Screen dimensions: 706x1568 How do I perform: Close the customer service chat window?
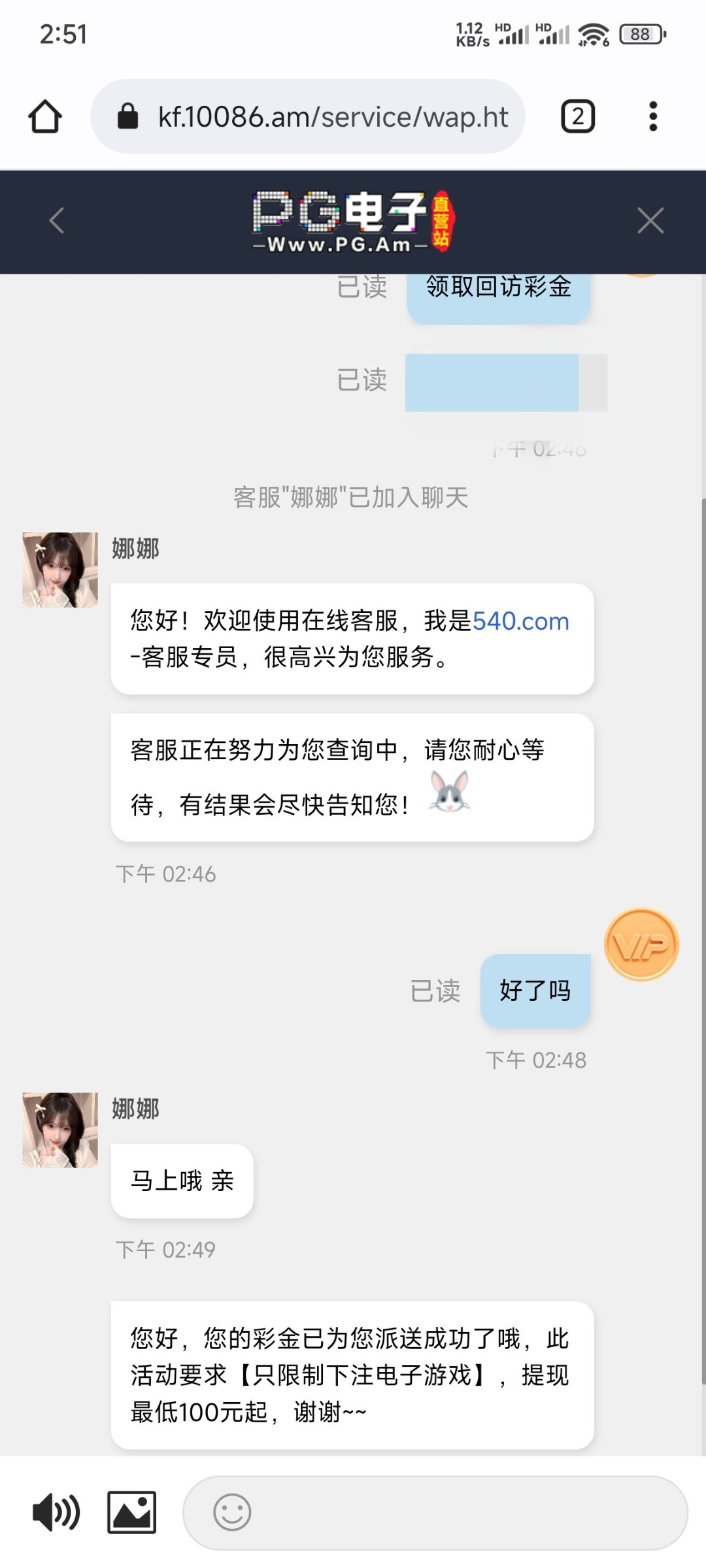point(650,220)
